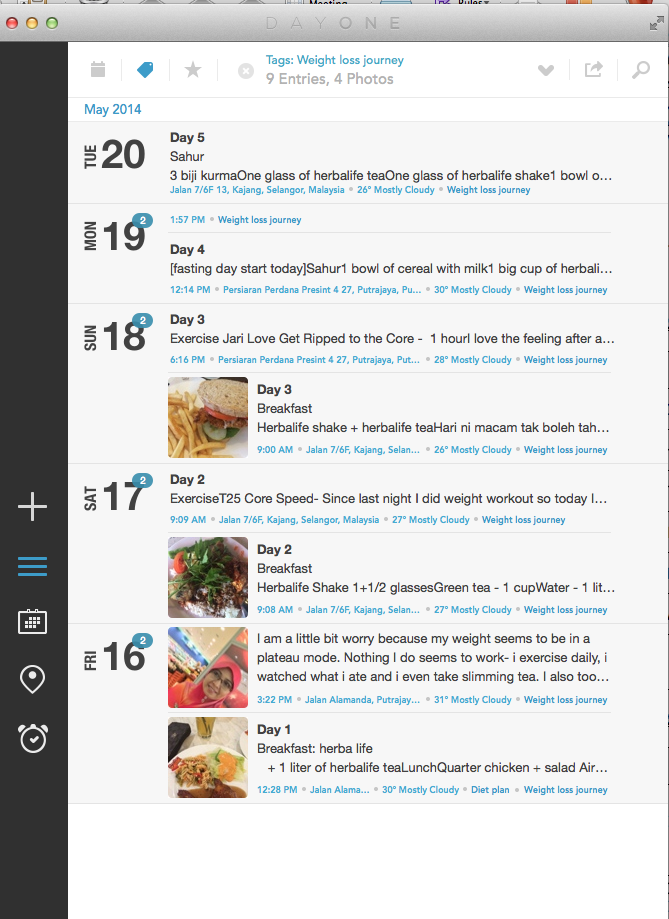Image resolution: width=669 pixels, height=919 pixels.
Task: Open the share/export icon
Action: point(593,70)
